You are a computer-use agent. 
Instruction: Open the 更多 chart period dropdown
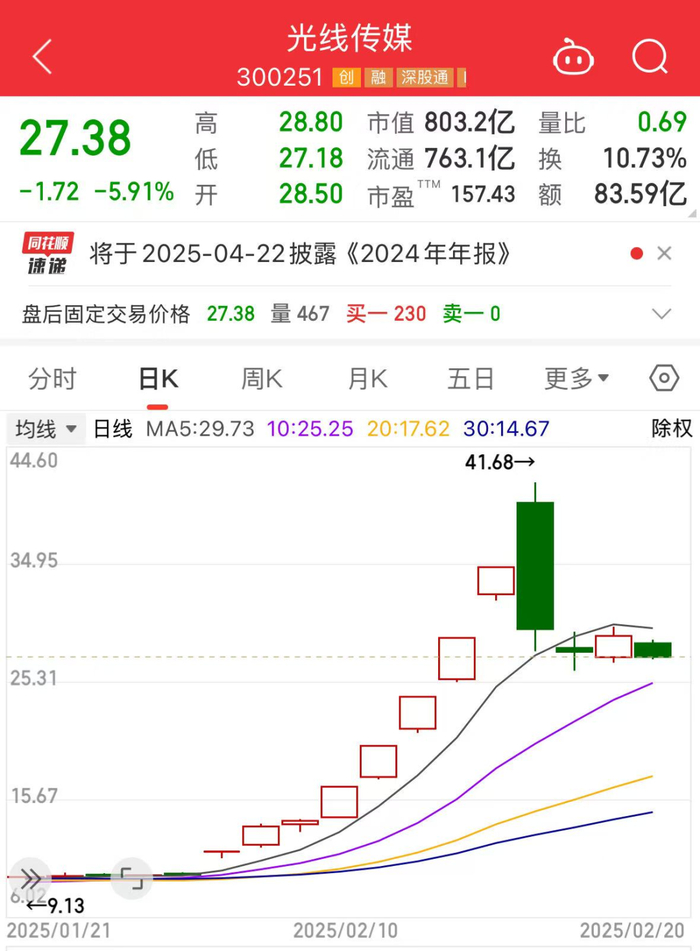(577, 379)
